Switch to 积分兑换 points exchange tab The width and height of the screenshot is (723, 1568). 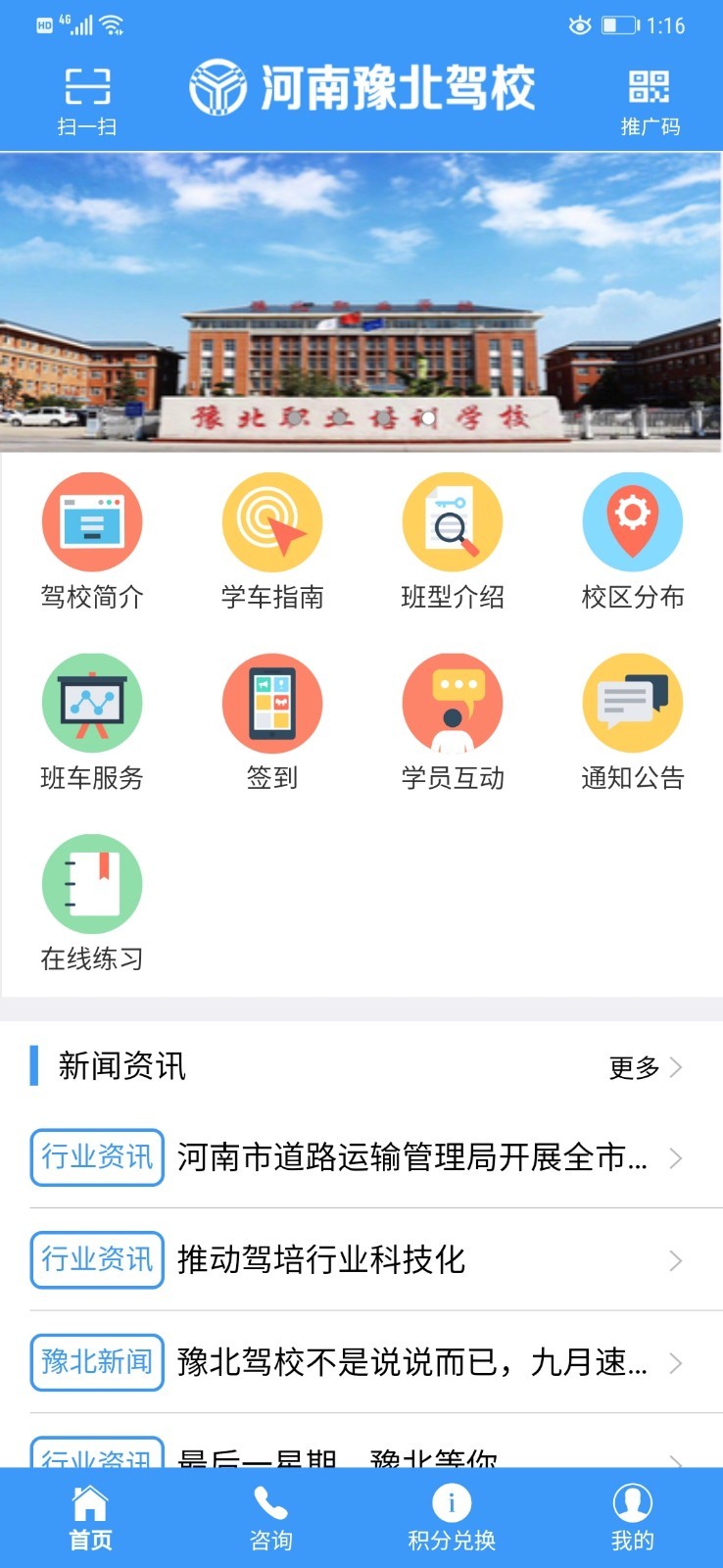(452, 1514)
